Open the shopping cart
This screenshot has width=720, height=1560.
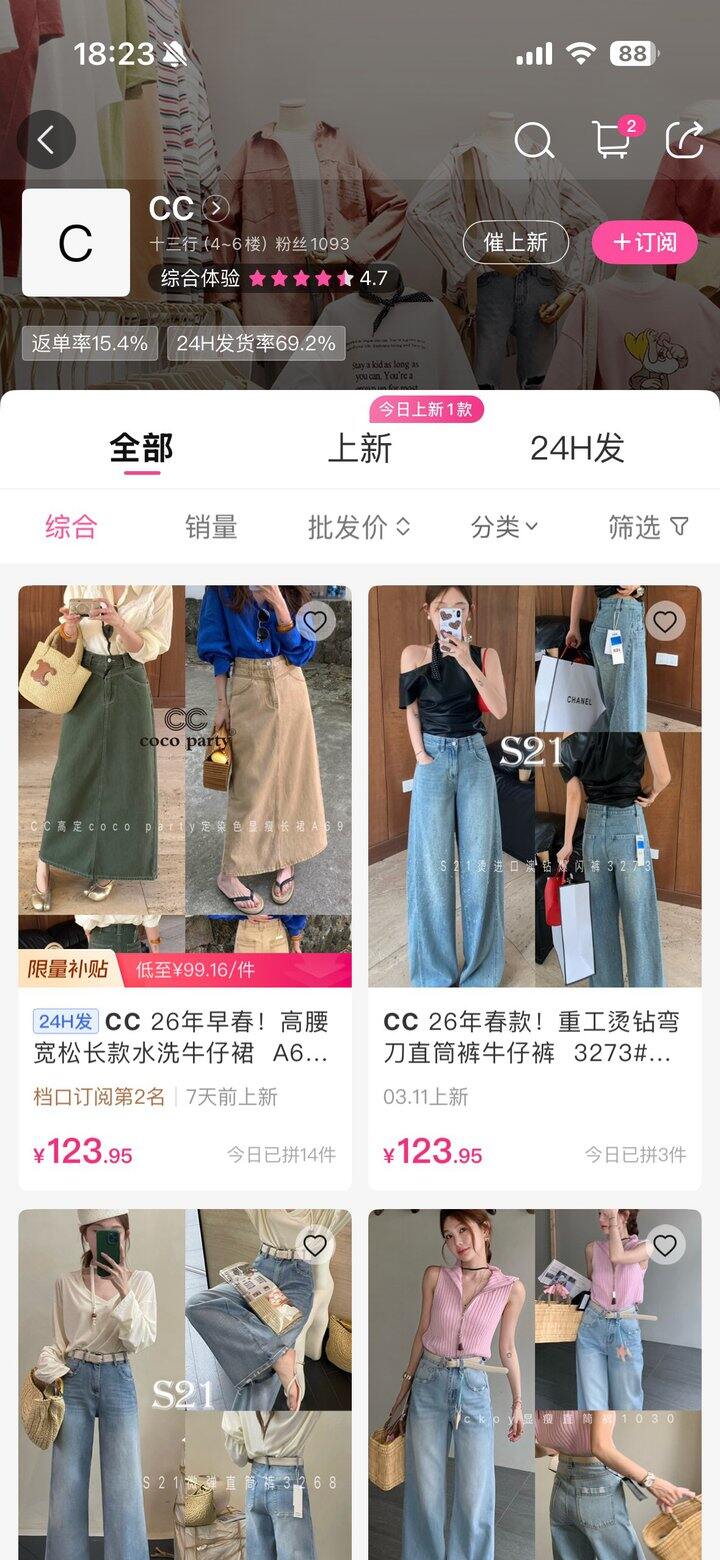point(611,141)
